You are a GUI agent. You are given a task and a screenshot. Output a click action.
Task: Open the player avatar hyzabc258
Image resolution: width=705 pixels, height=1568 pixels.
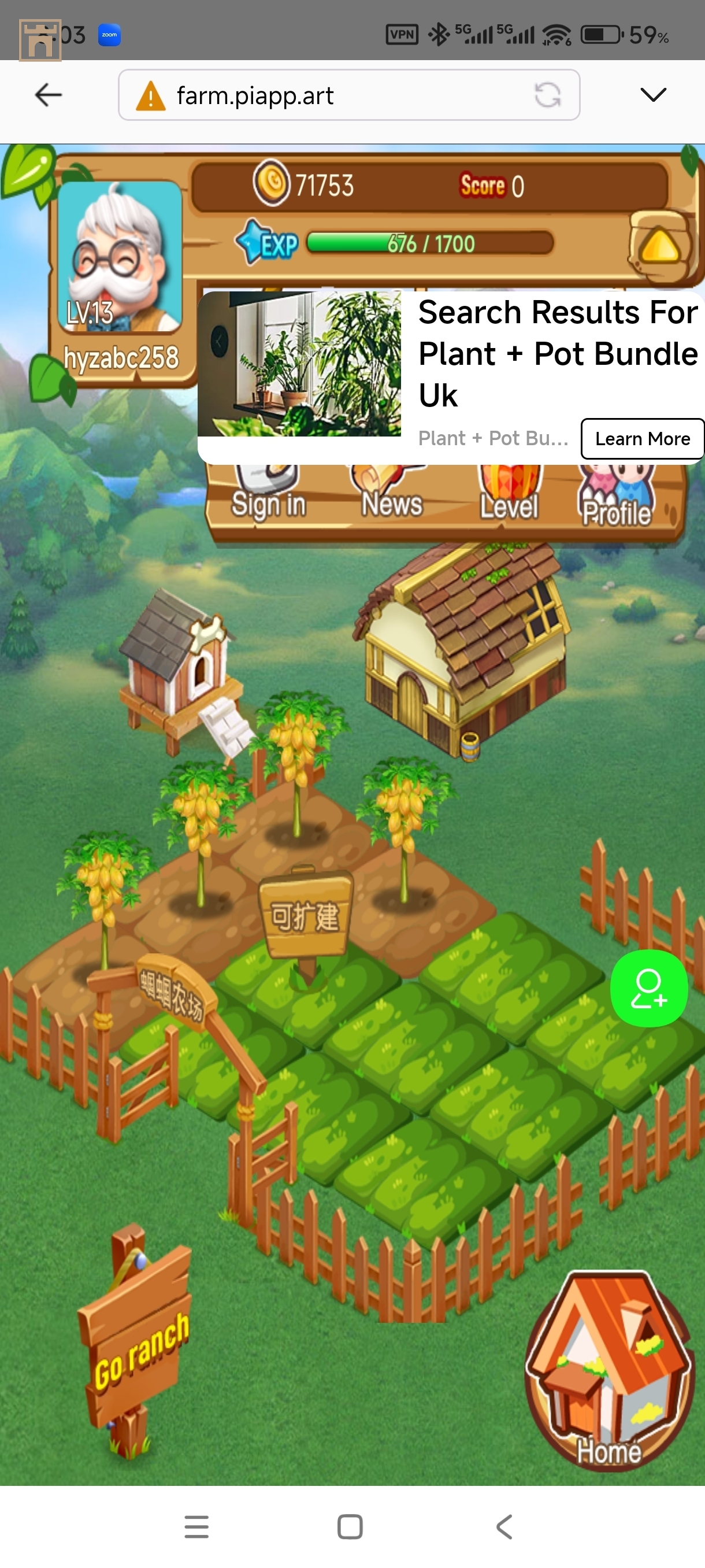120,256
